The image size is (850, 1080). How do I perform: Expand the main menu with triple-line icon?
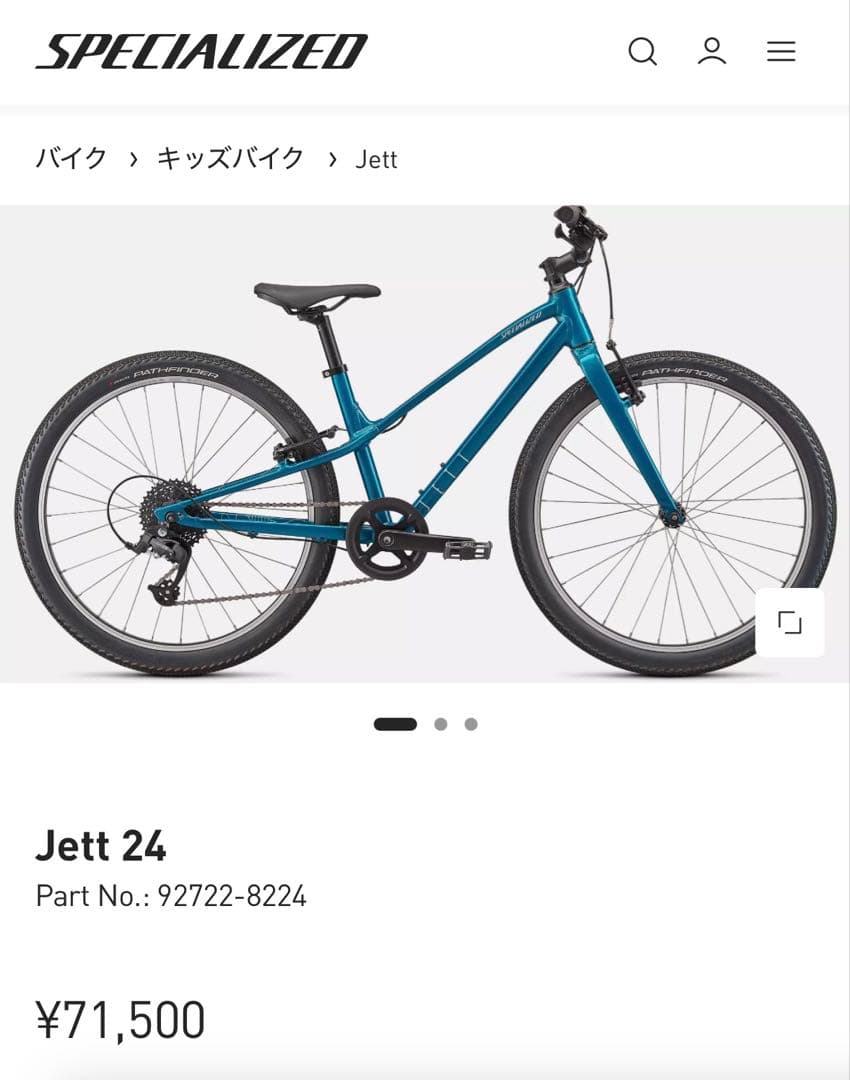click(x=781, y=52)
